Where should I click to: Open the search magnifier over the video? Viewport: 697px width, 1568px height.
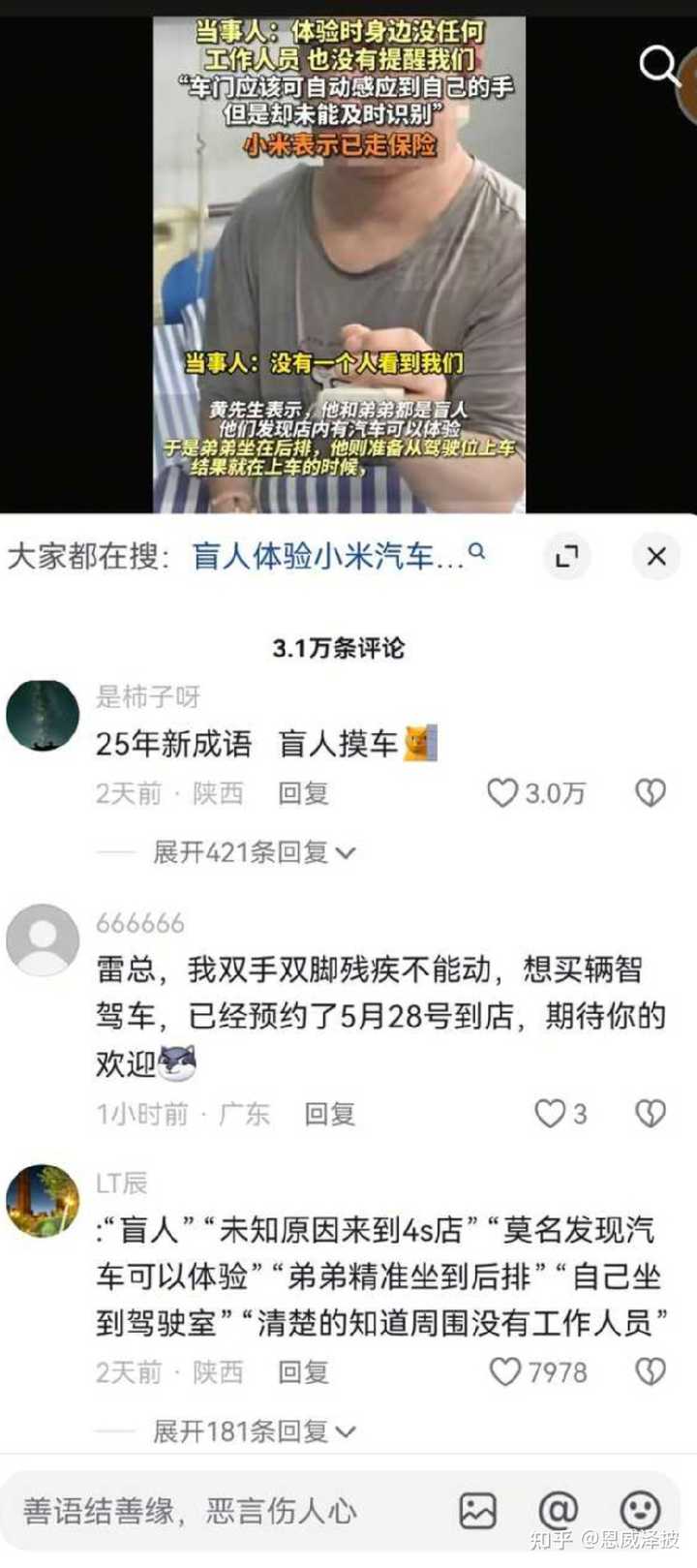[659, 66]
